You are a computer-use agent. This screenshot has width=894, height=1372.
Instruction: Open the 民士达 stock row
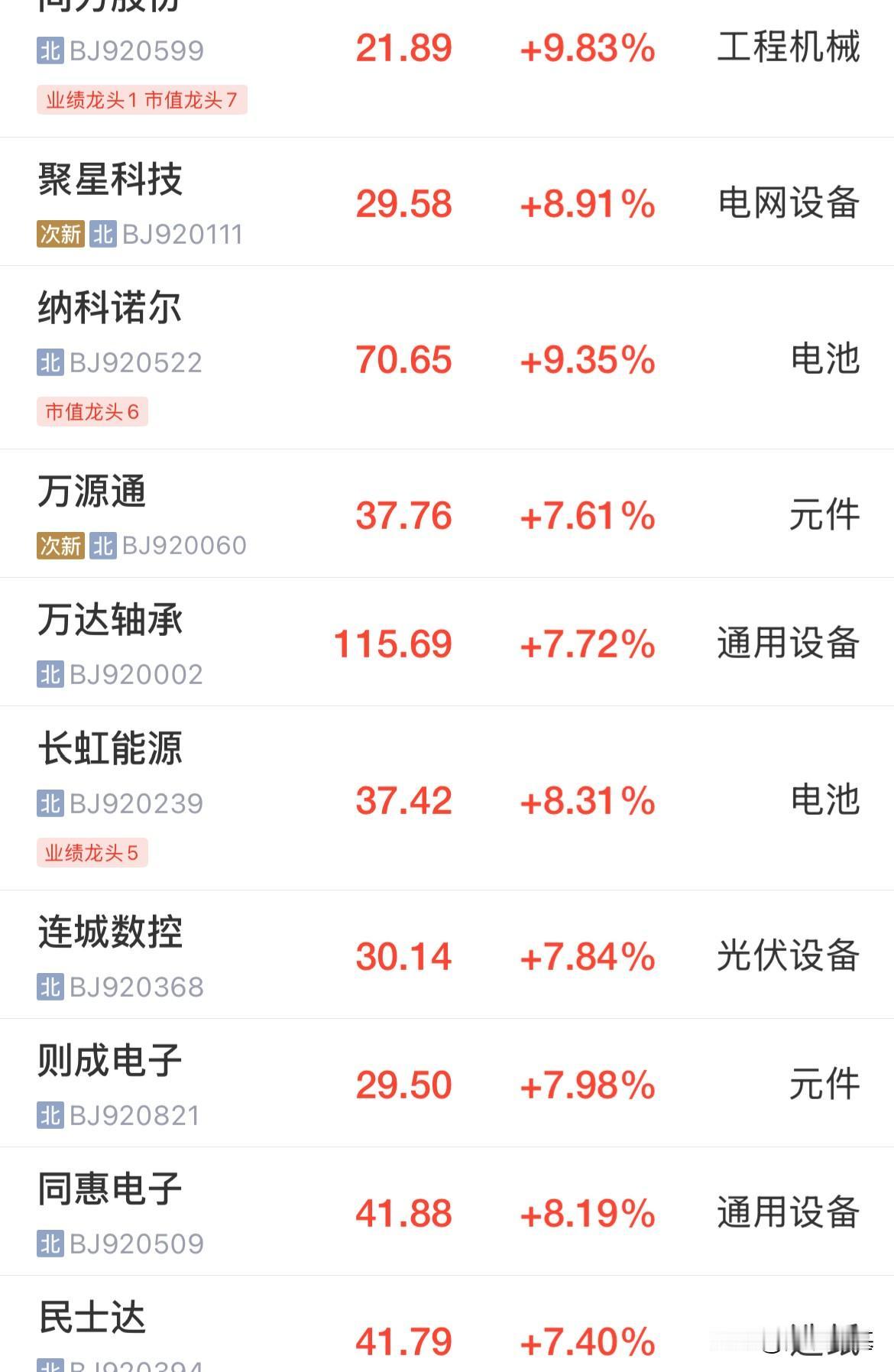[447, 1324]
